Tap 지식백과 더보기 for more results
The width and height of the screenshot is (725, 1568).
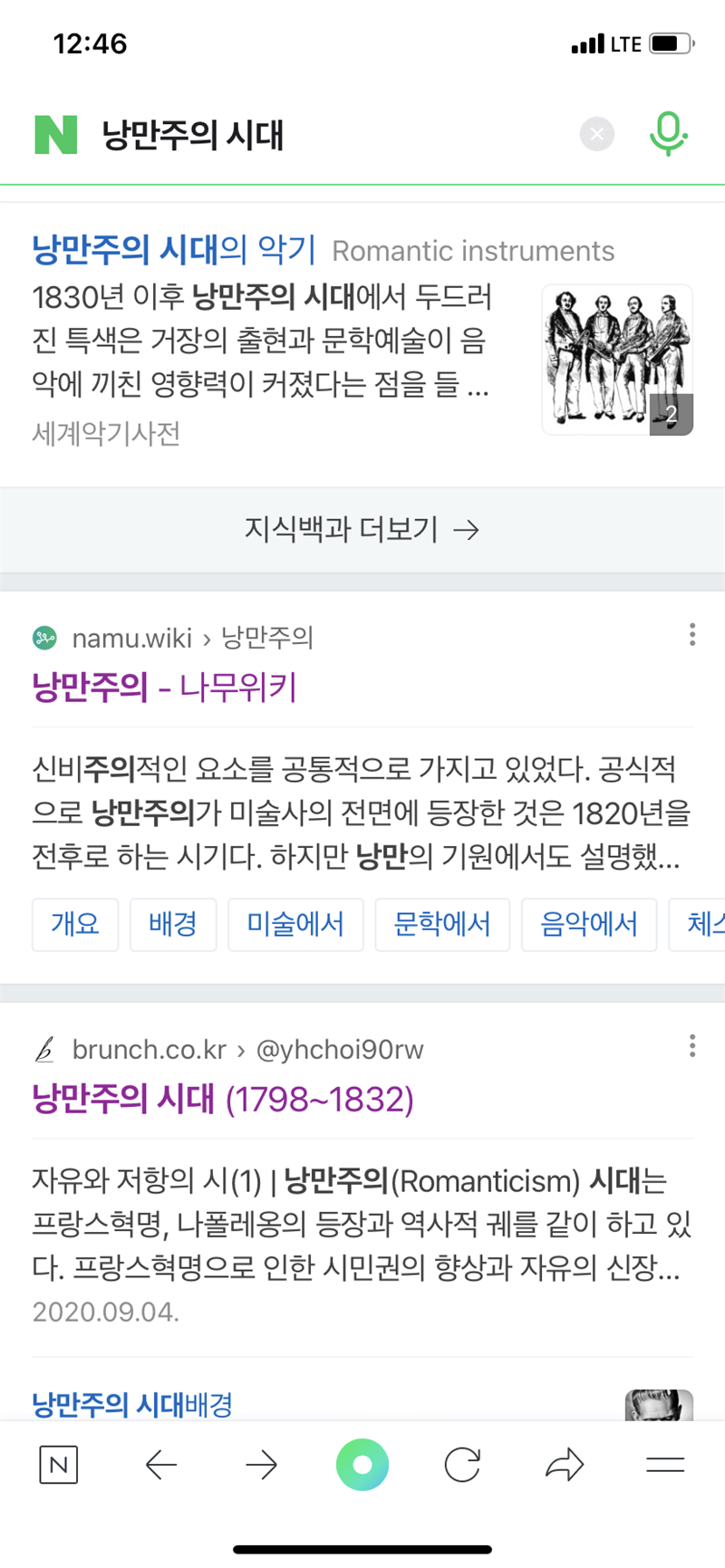[362, 529]
